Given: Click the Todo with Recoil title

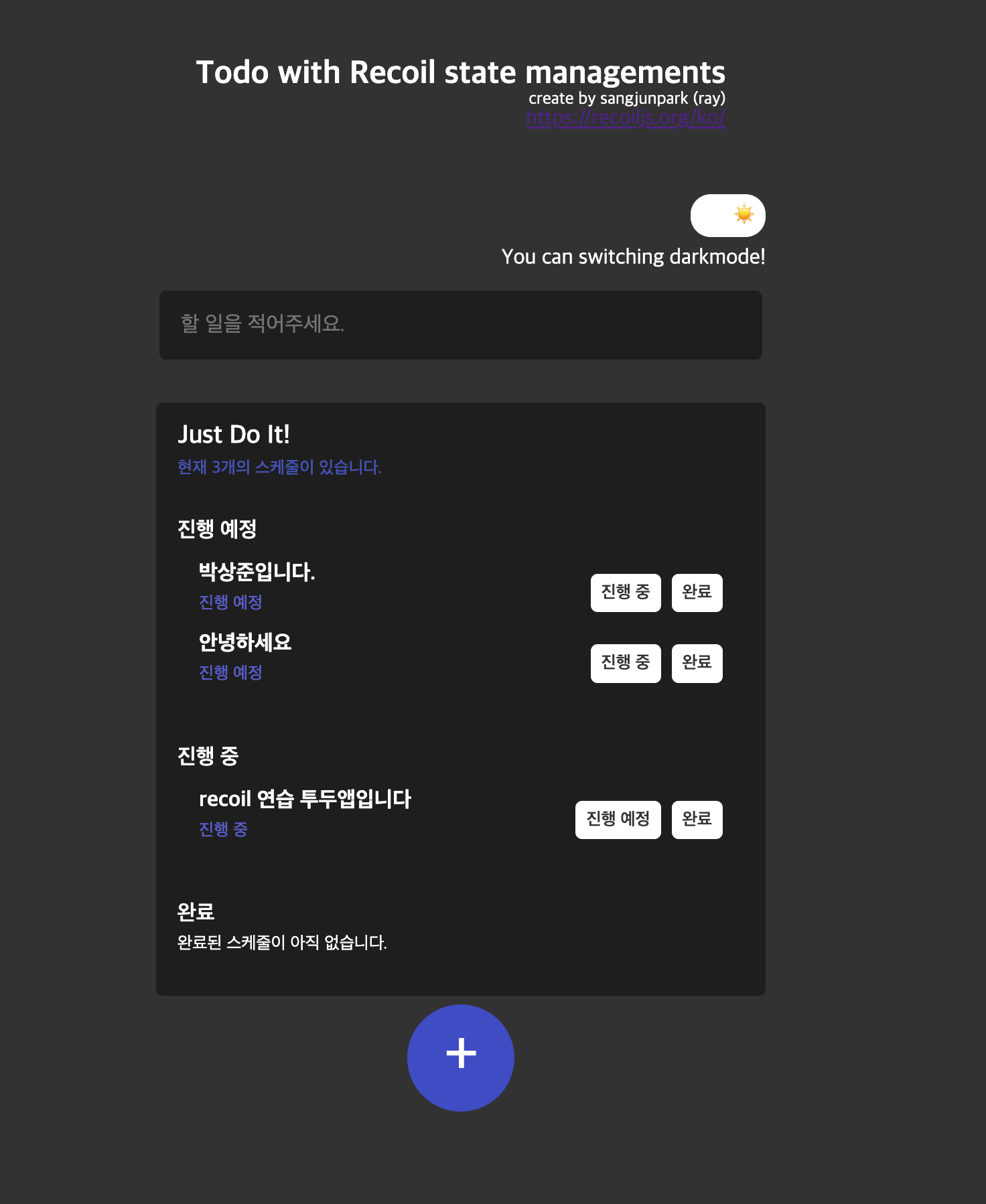Looking at the screenshot, I should coord(460,72).
